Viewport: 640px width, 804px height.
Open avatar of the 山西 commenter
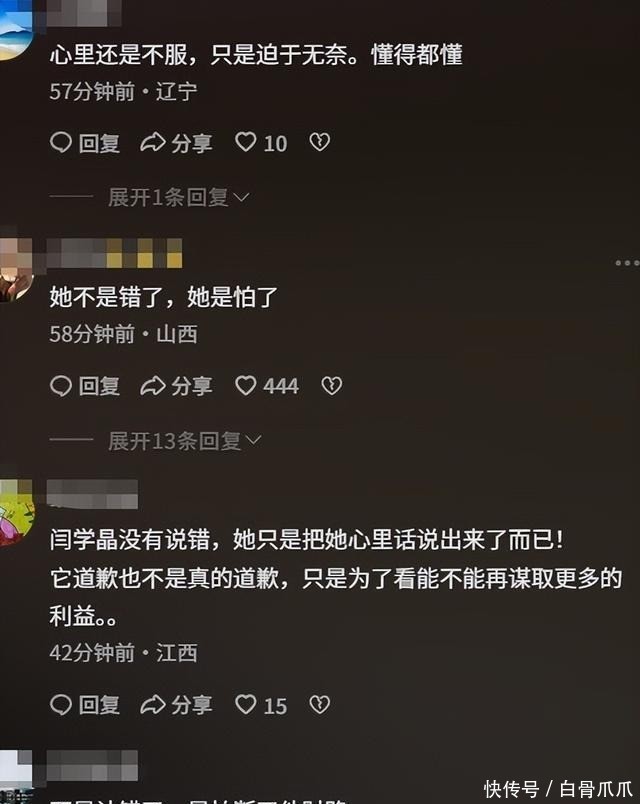[15, 269]
